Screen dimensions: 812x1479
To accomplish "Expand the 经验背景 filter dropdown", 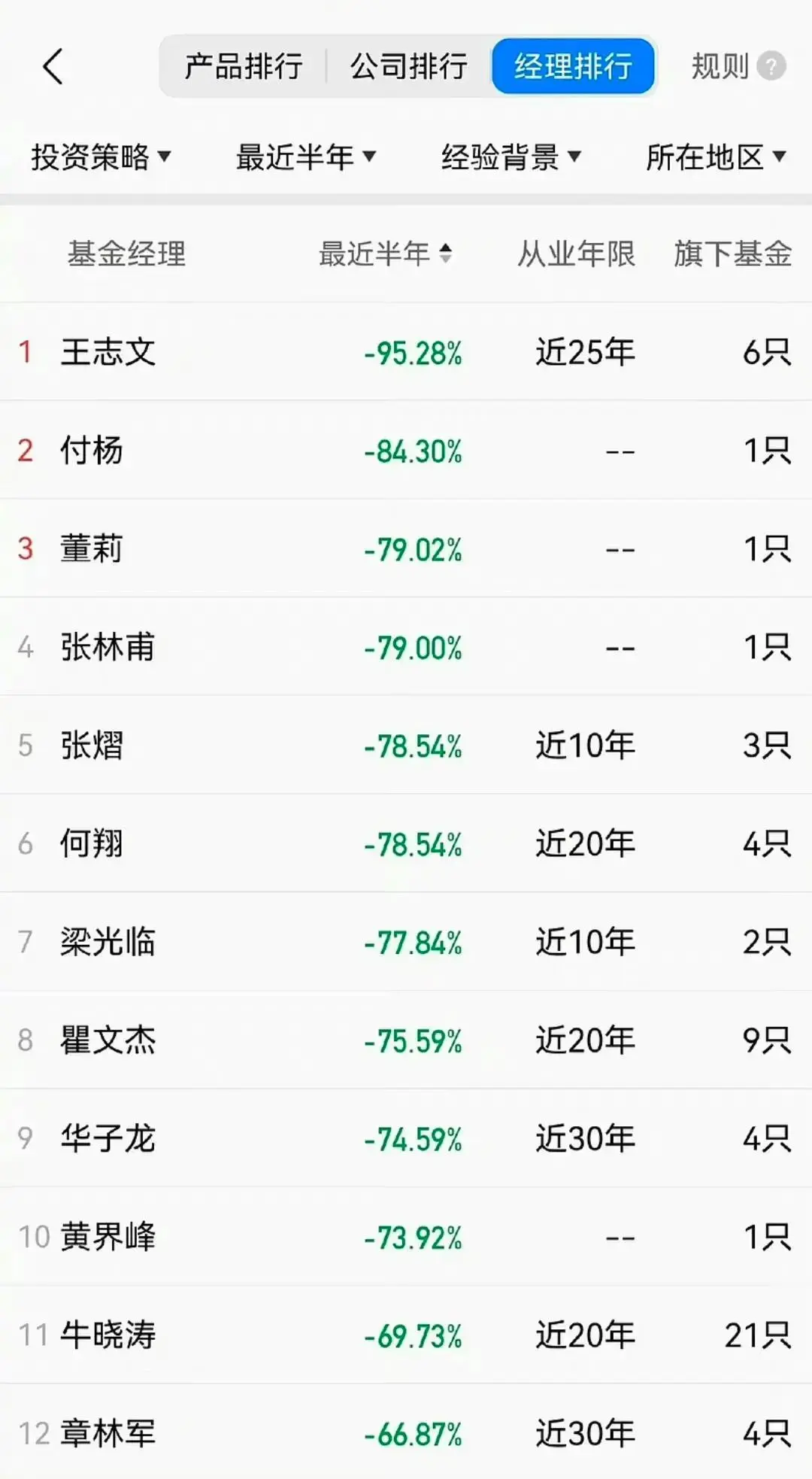I will 511,157.
